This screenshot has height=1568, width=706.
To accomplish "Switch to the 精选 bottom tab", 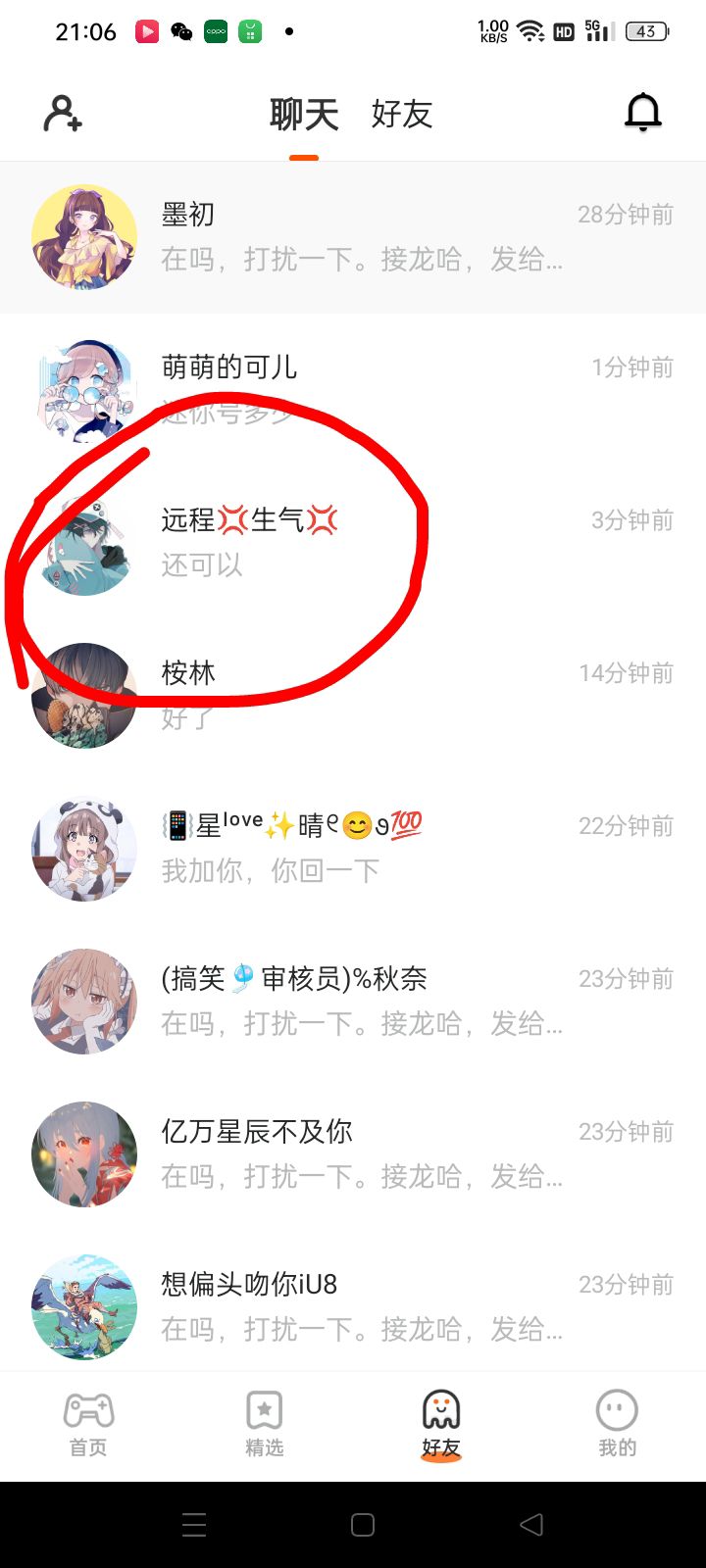I will pyautogui.click(x=265, y=1425).
